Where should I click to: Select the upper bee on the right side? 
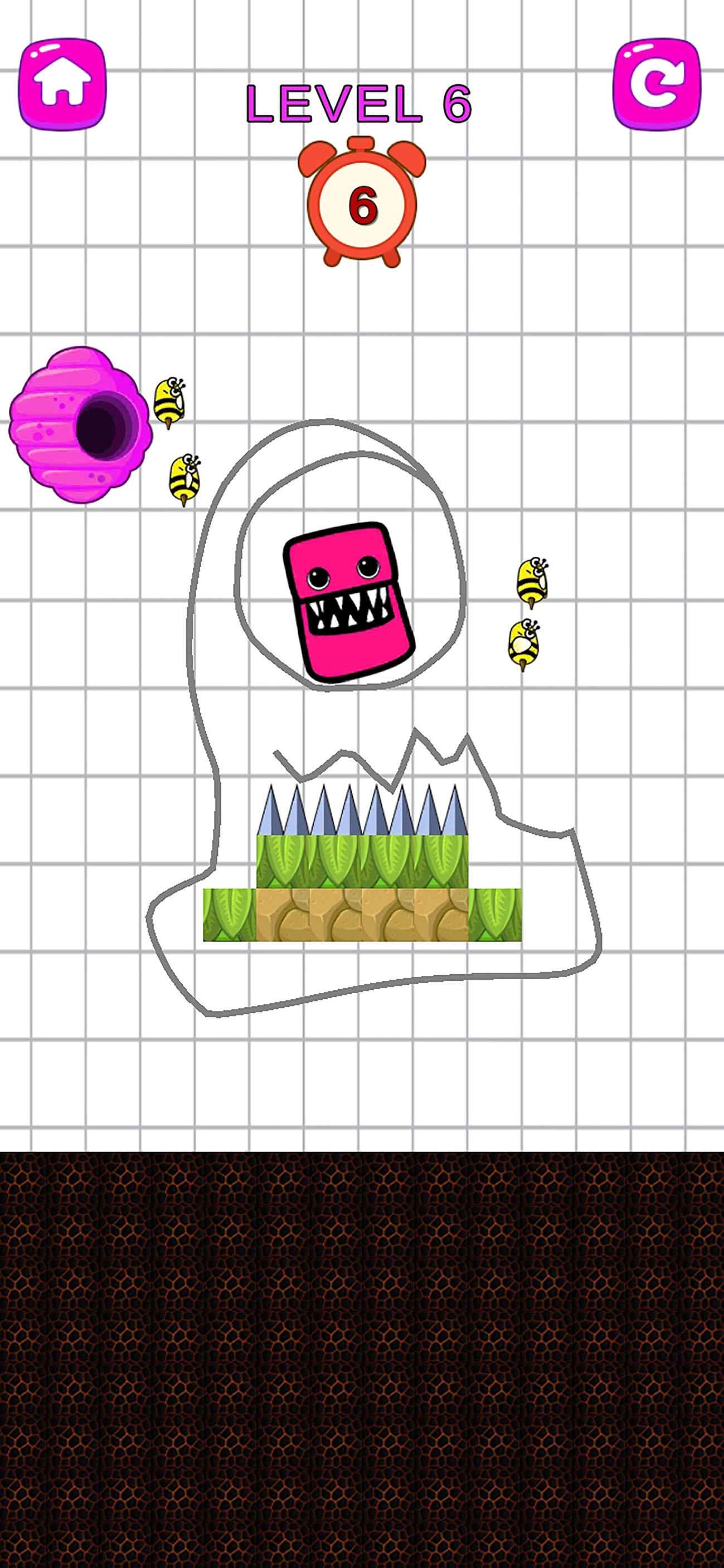(x=533, y=578)
